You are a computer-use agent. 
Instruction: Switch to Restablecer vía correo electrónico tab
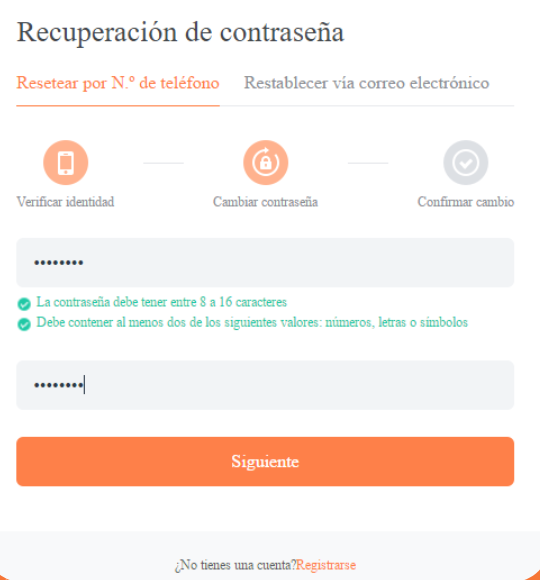(x=366, y=83)
